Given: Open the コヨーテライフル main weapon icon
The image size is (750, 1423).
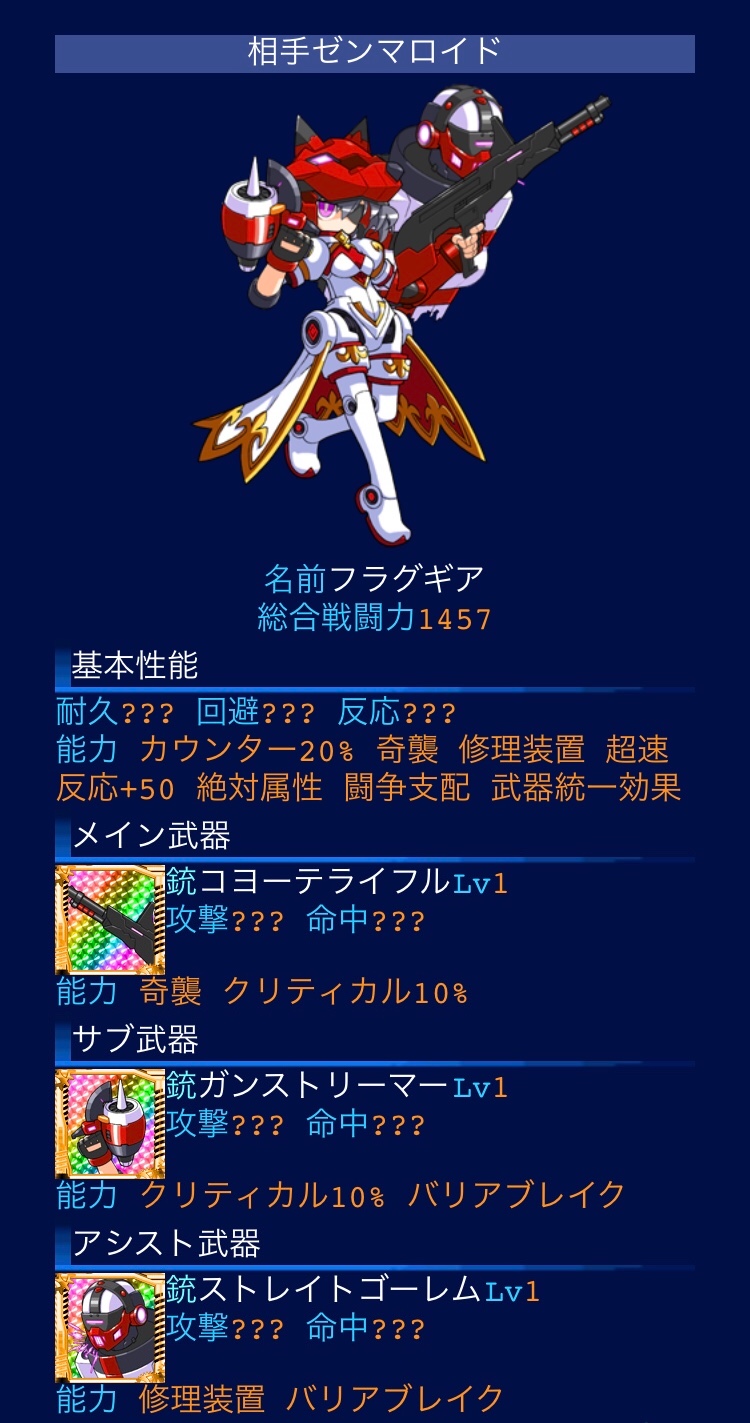Looking at the screenshot, I should (x=110, y=920).
